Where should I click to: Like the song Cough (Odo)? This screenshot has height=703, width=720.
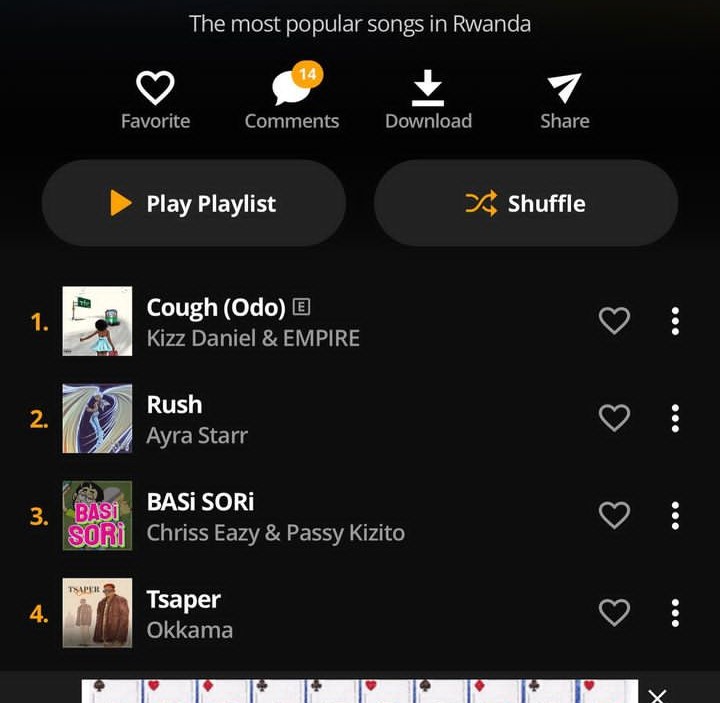(x=614, y=321)
